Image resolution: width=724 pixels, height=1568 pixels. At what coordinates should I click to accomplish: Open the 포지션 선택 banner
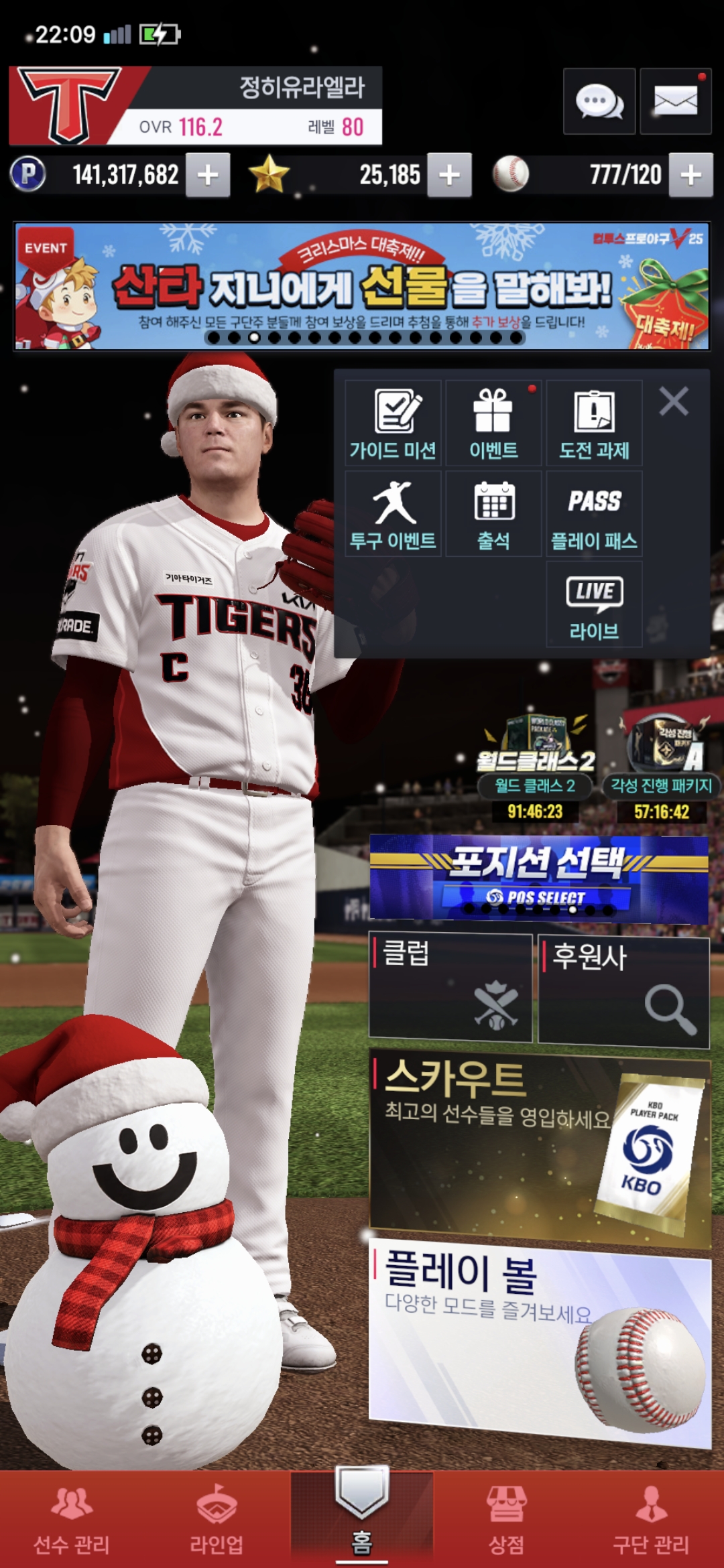click(539, 879)
